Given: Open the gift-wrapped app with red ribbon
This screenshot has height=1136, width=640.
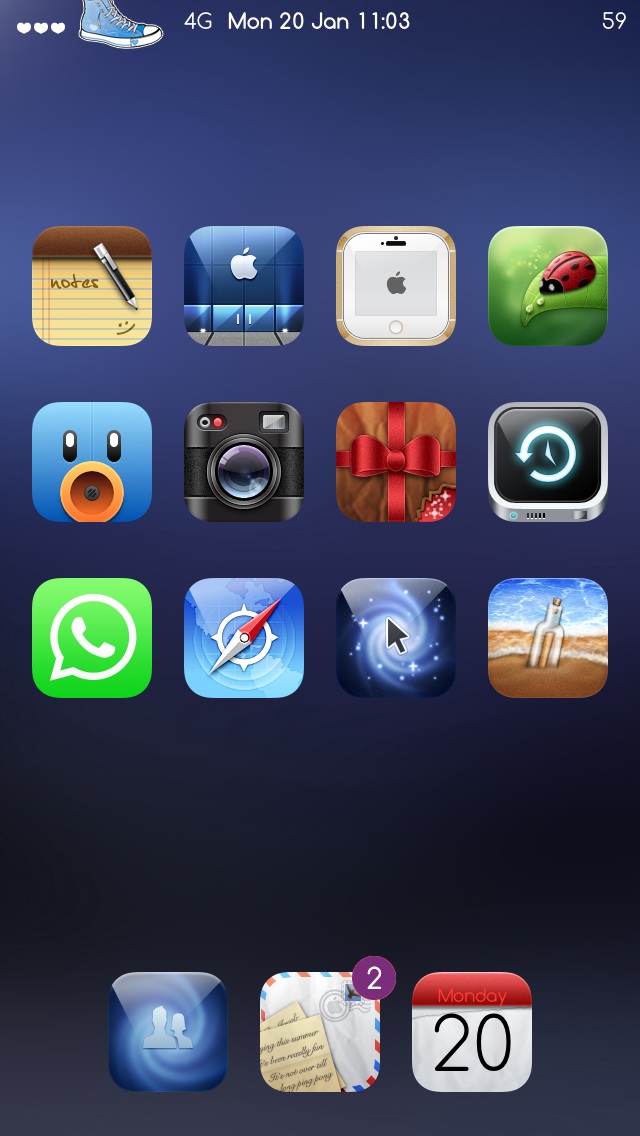Looking at the screenshot, I should pyautogui.click(x=396, y=462).
